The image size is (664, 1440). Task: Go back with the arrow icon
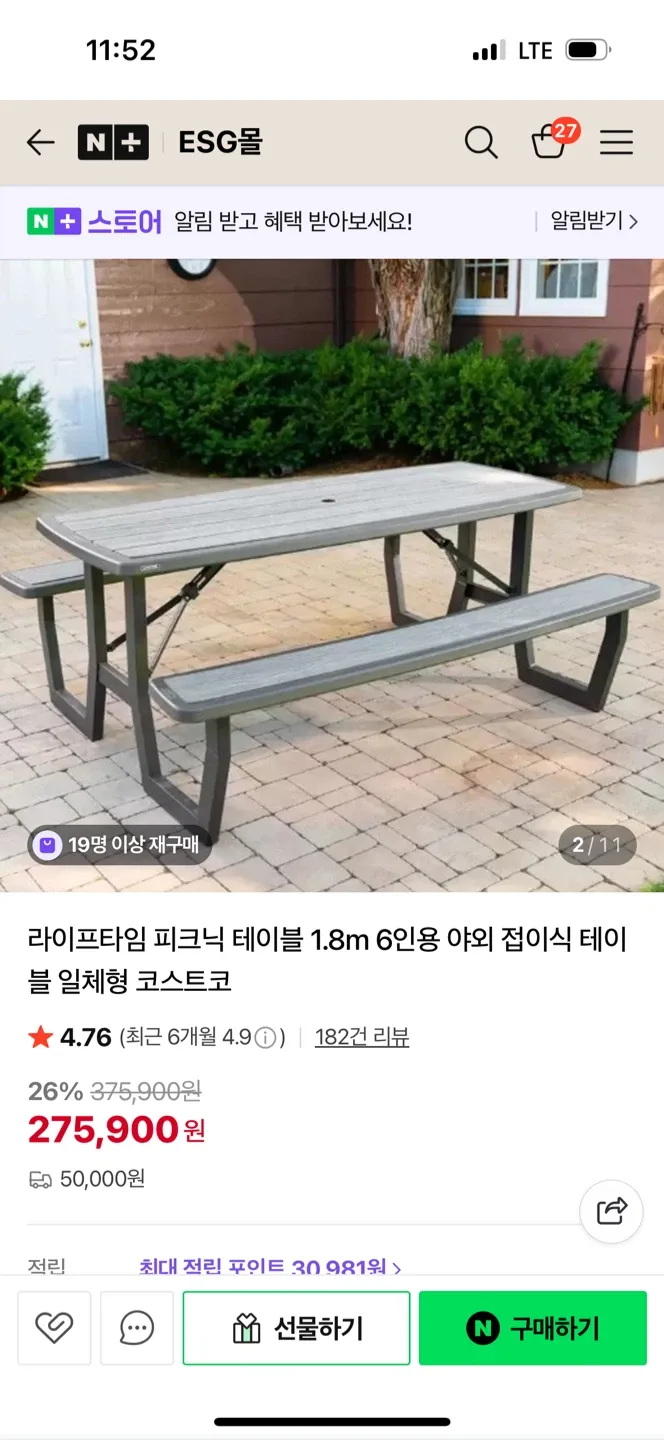click(x=40, y=143)
